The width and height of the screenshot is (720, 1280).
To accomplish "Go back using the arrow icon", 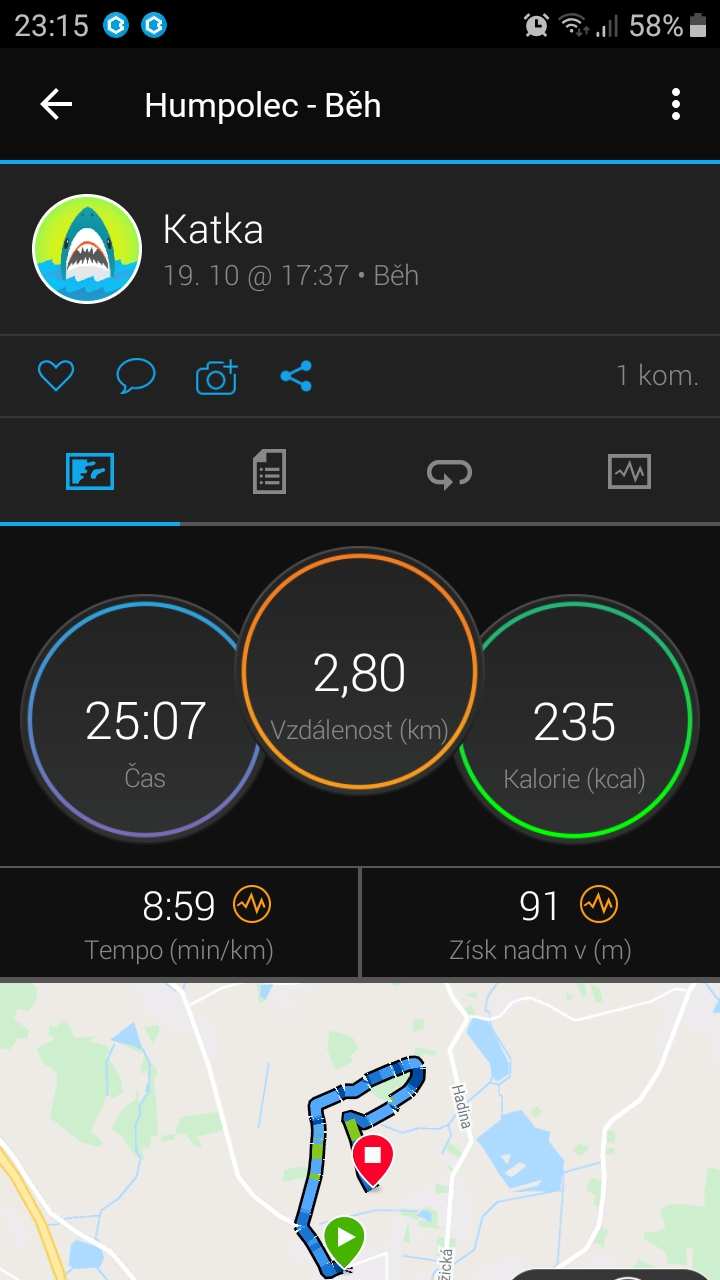I will (56, 105).
